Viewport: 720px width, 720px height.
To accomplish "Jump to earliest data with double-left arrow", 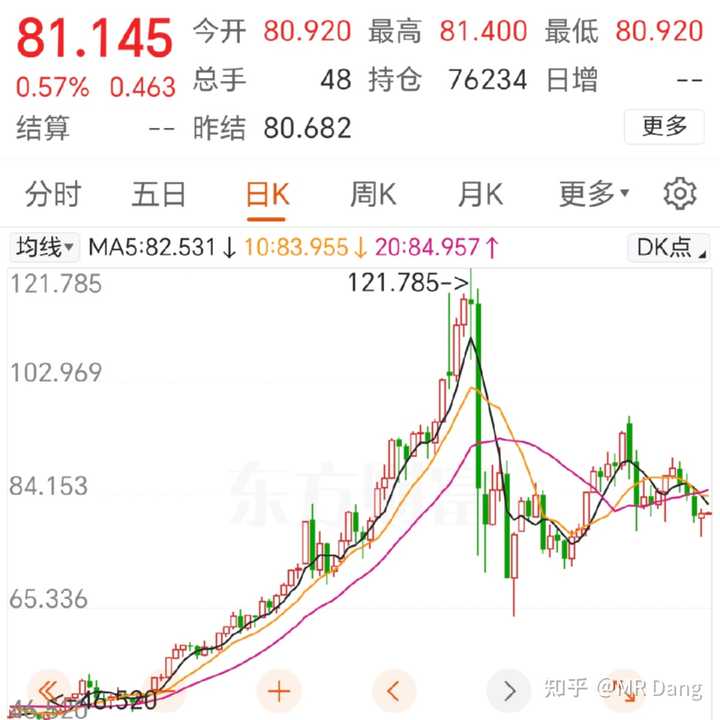I will pos(47,690).
